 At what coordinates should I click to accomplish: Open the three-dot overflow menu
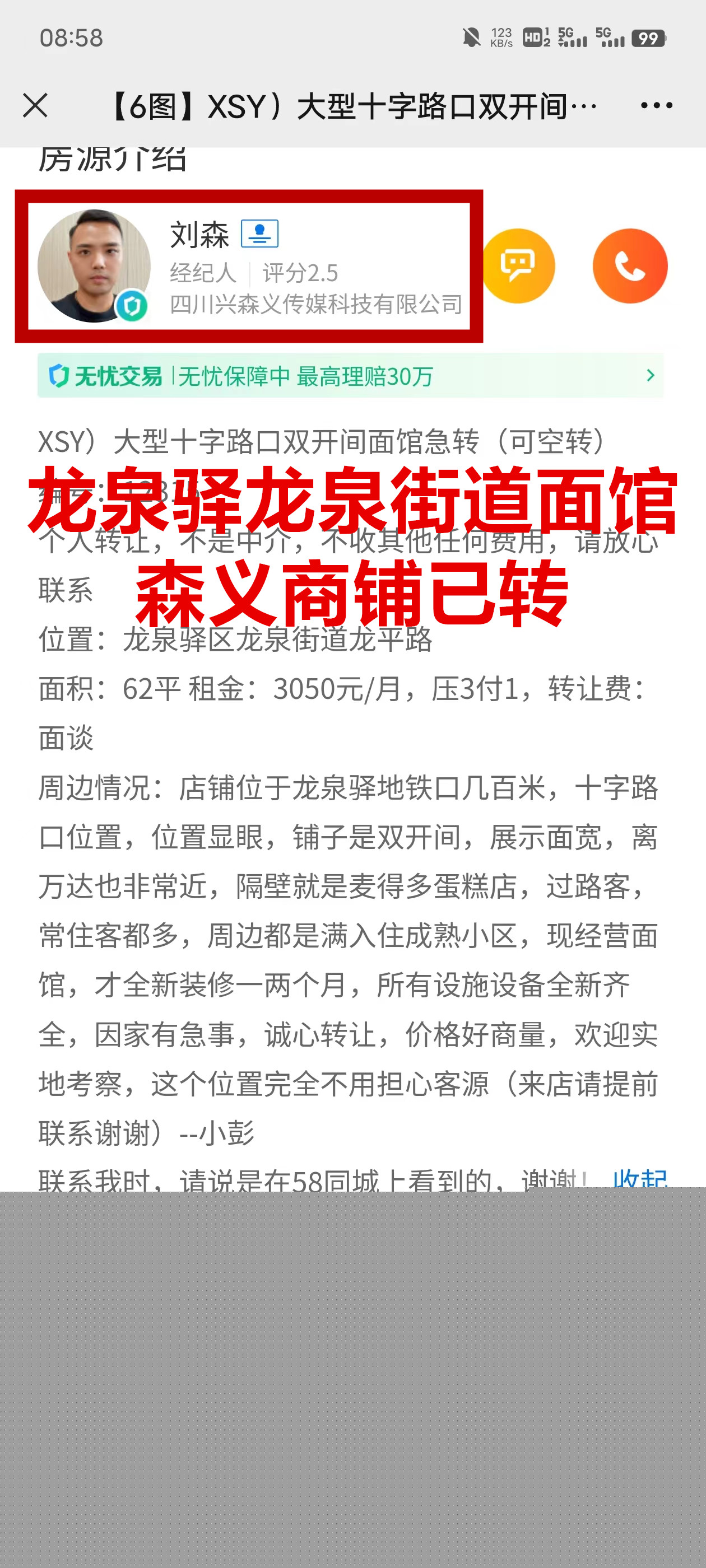[656, 105]
